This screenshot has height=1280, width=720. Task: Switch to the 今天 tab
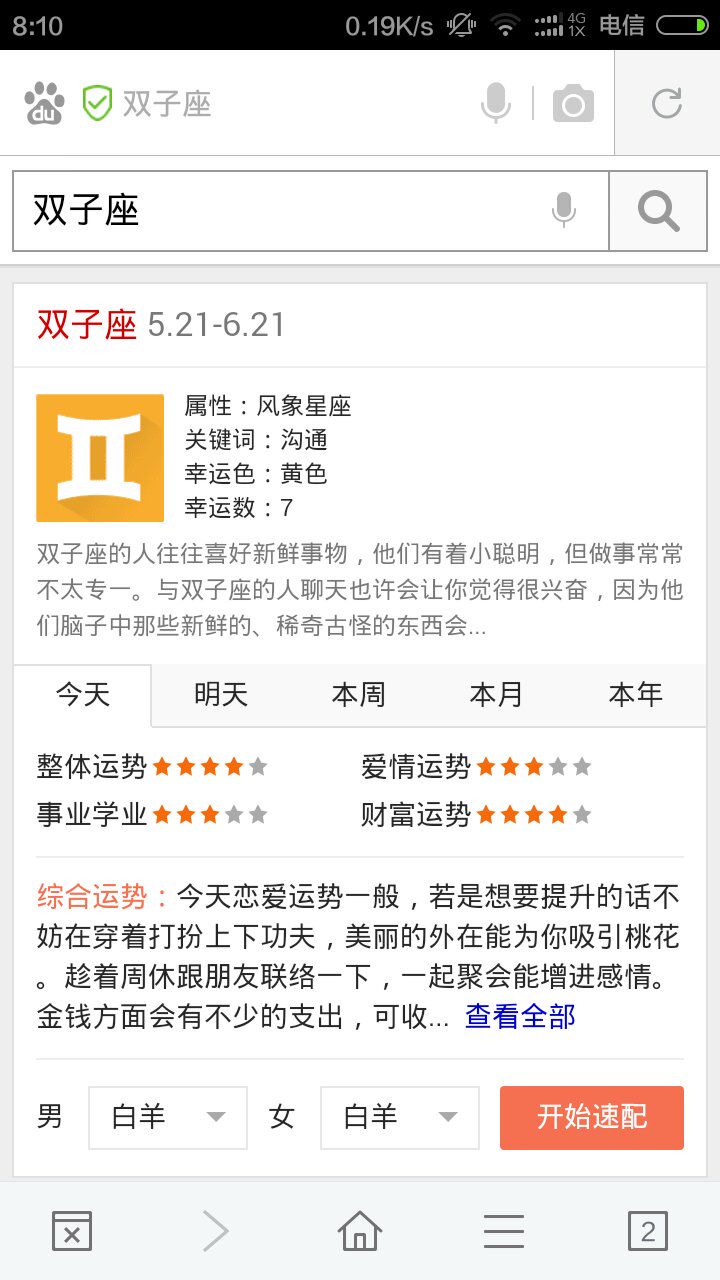coord(83,695)
